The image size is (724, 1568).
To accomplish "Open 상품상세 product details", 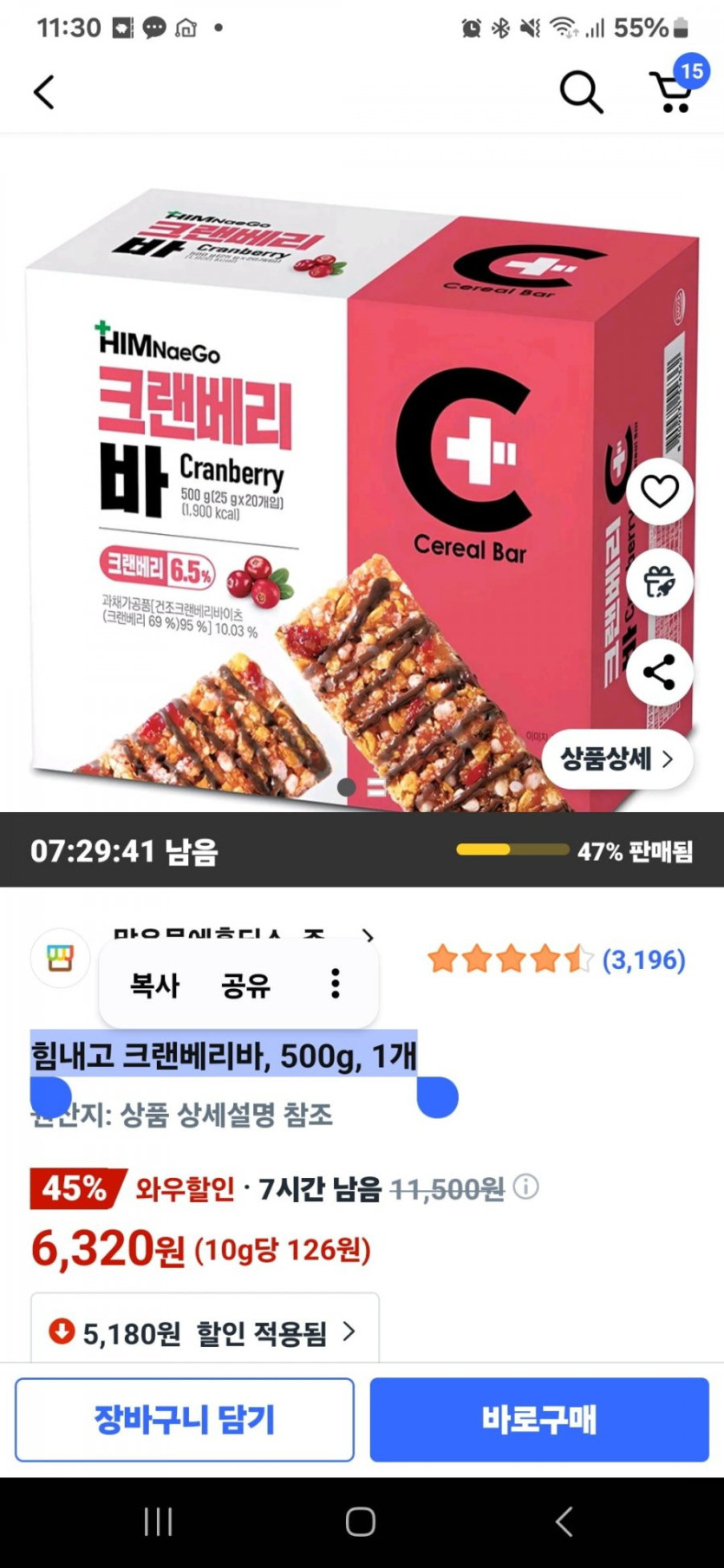I will 617,759.
